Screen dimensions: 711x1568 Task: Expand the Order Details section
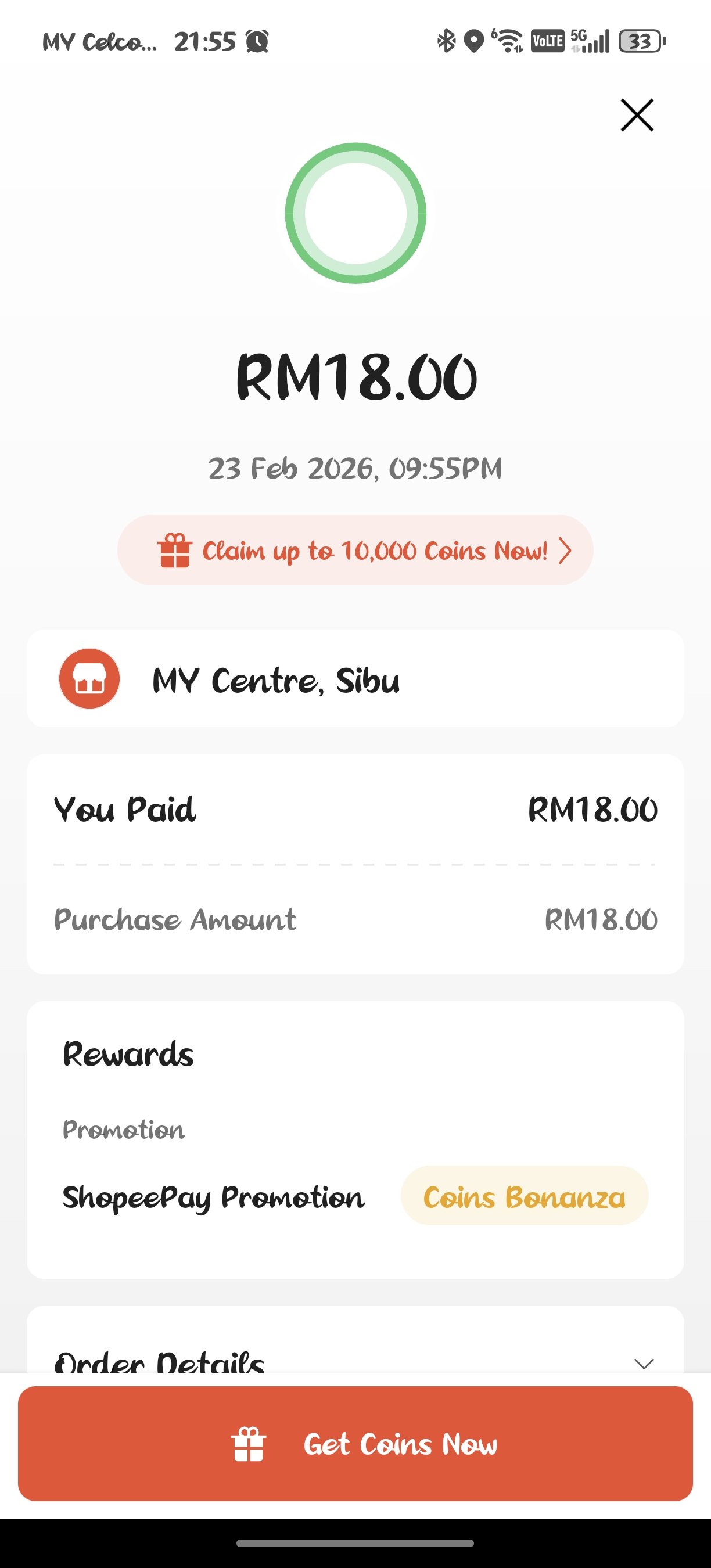[x=644, y=1362]
